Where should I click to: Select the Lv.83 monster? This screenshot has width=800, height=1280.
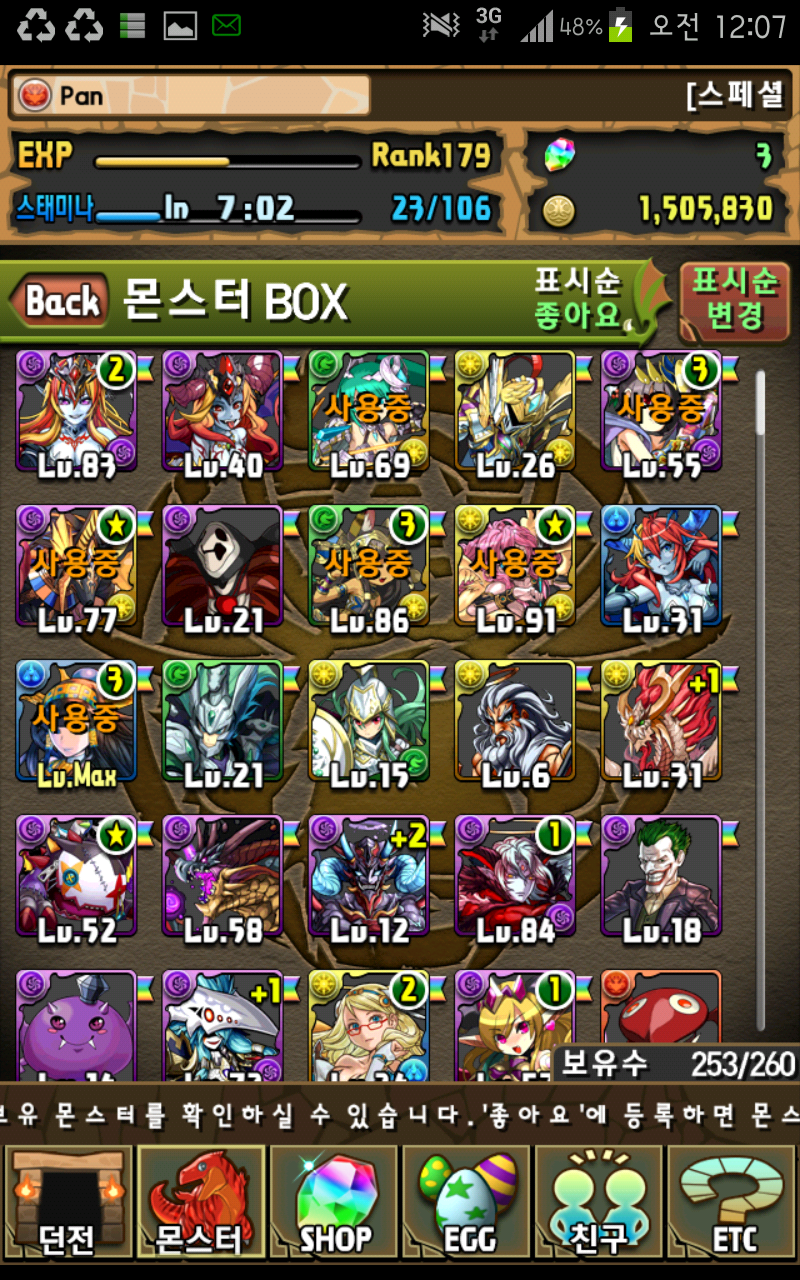click(77, 412)
